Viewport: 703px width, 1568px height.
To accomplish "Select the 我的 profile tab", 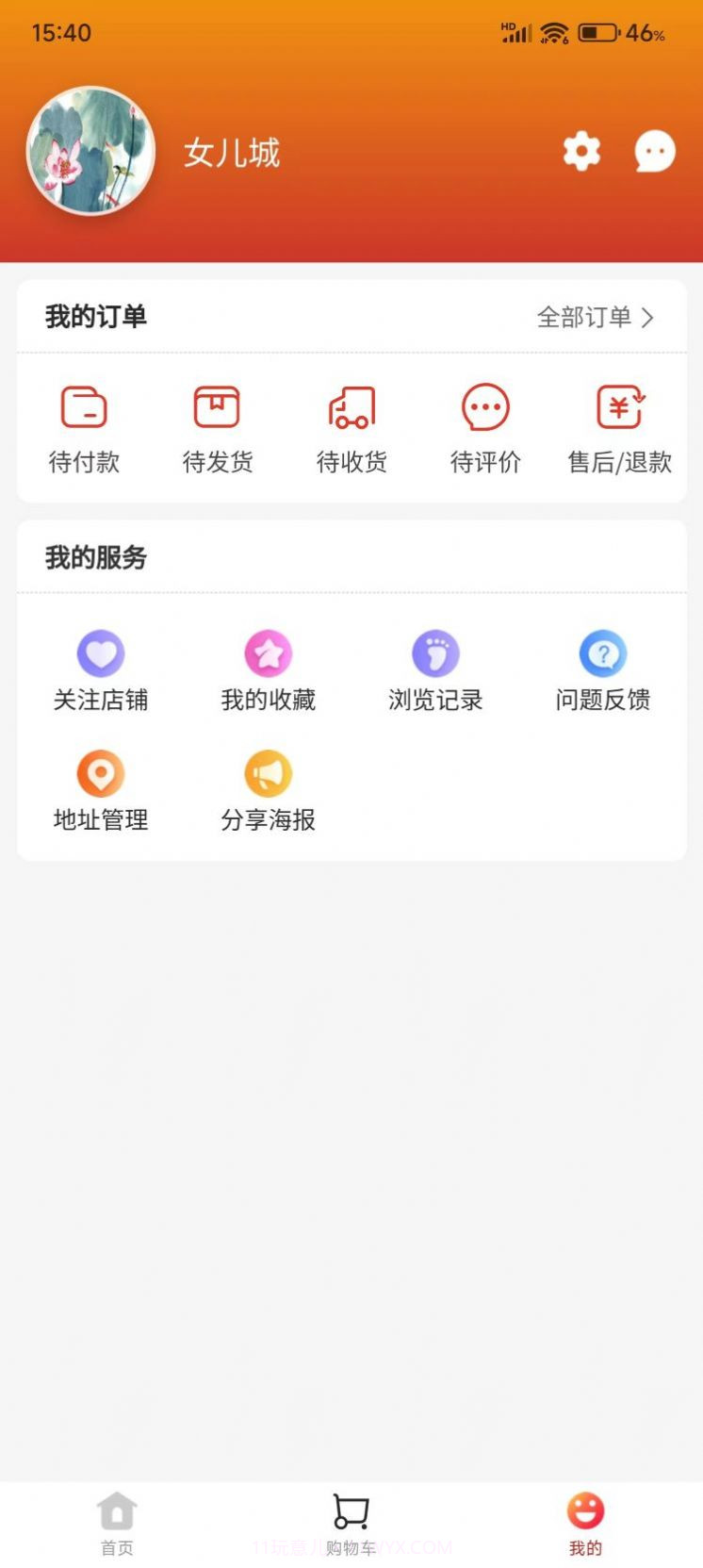I will [585, 1521].
